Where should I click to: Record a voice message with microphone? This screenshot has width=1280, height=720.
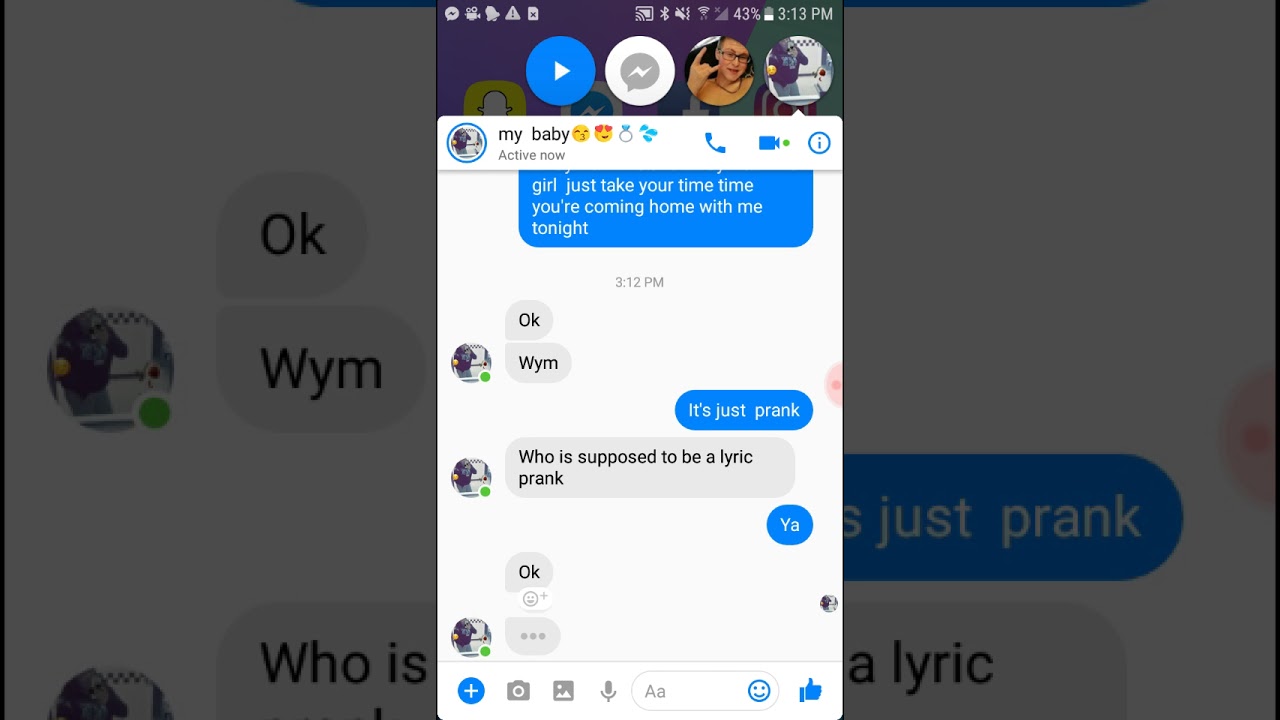tap(607, 690)
